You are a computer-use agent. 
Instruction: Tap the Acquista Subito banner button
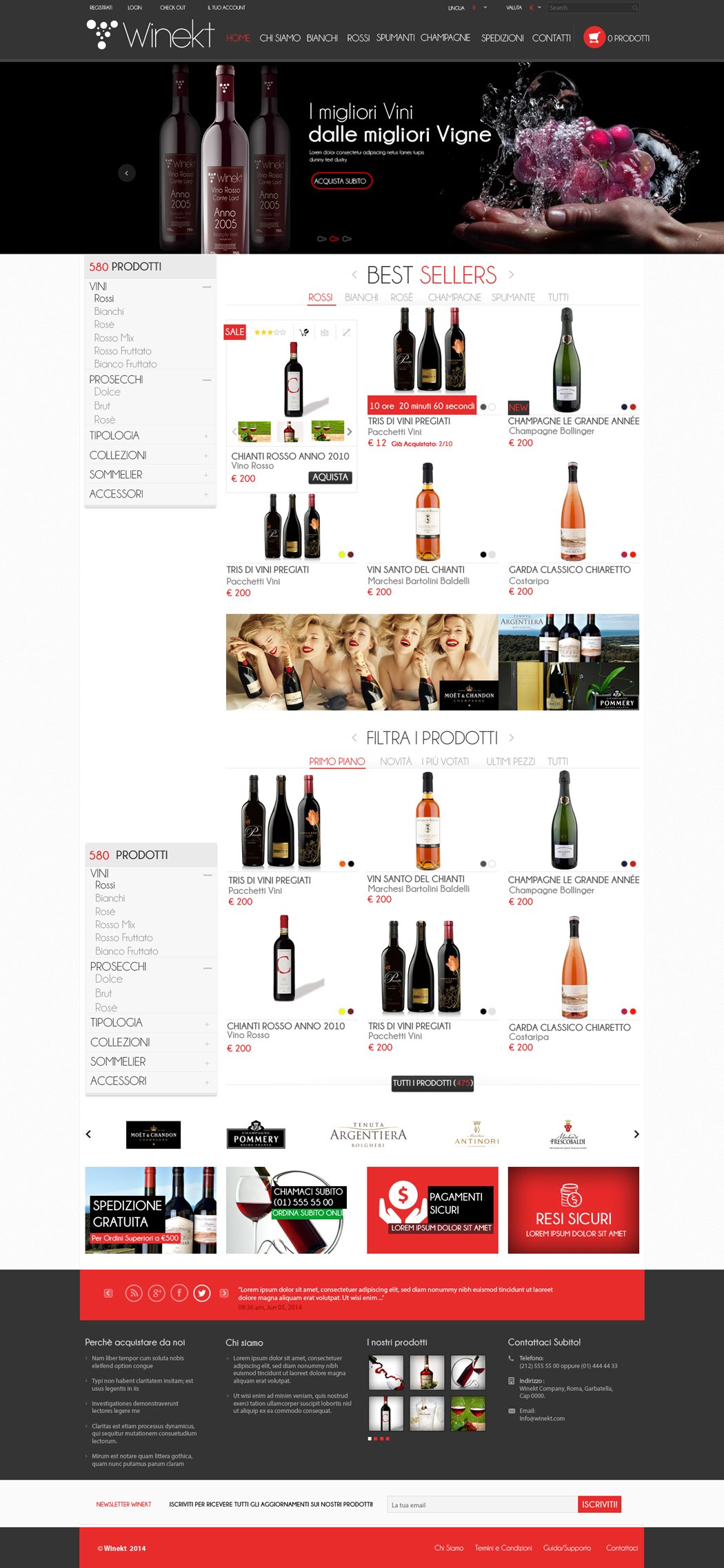[341, 181]
